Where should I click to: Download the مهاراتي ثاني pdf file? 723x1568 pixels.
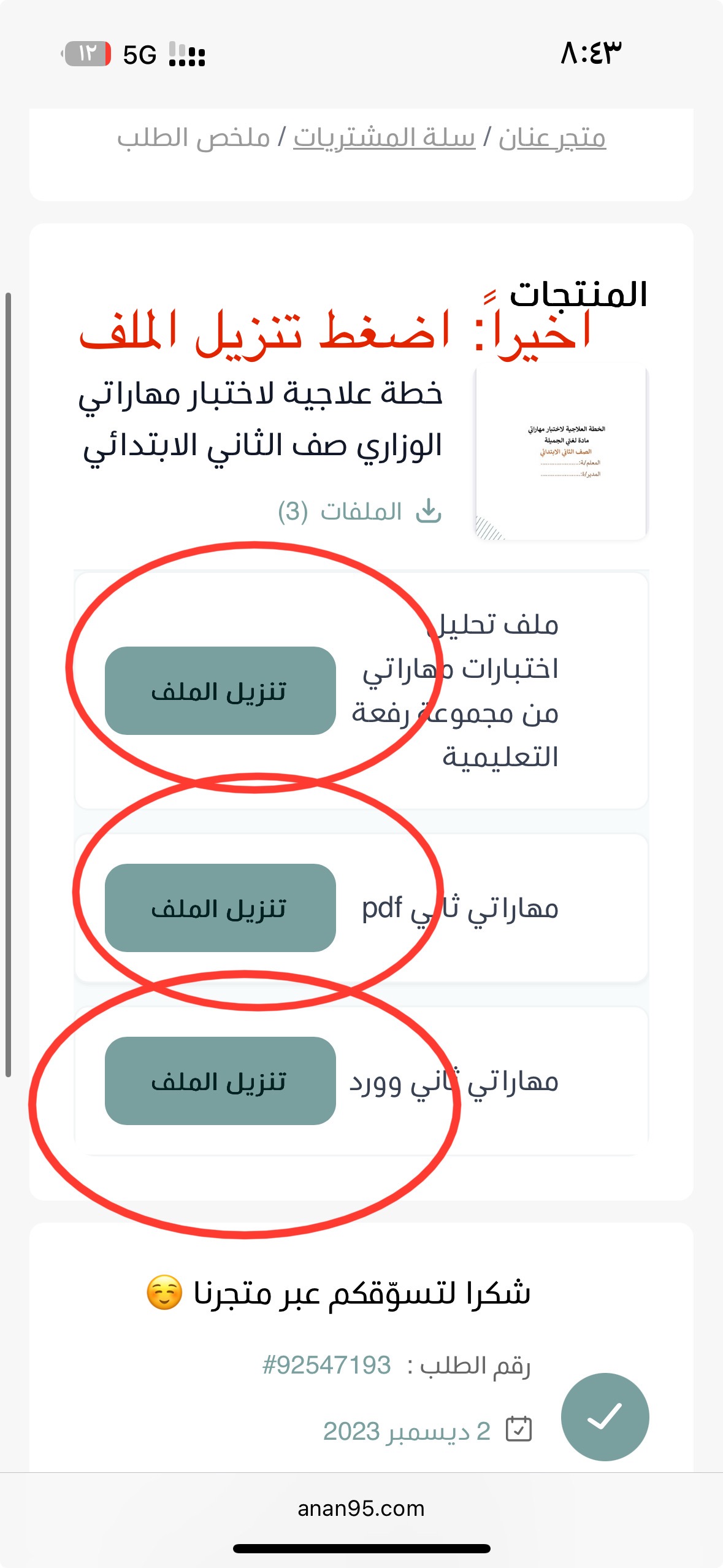220,908
